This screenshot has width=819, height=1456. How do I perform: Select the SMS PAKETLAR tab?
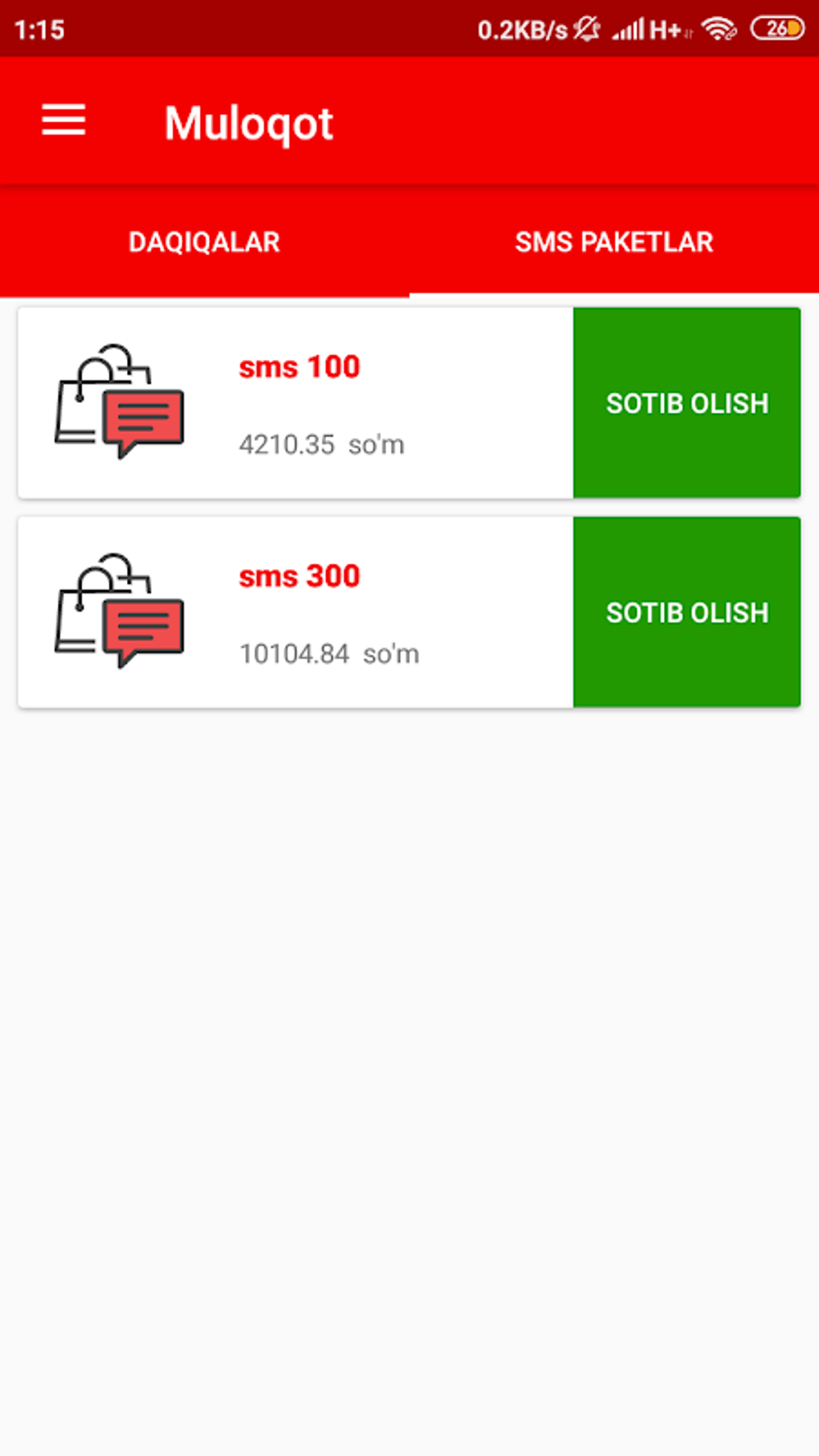[x=613, y=242]
